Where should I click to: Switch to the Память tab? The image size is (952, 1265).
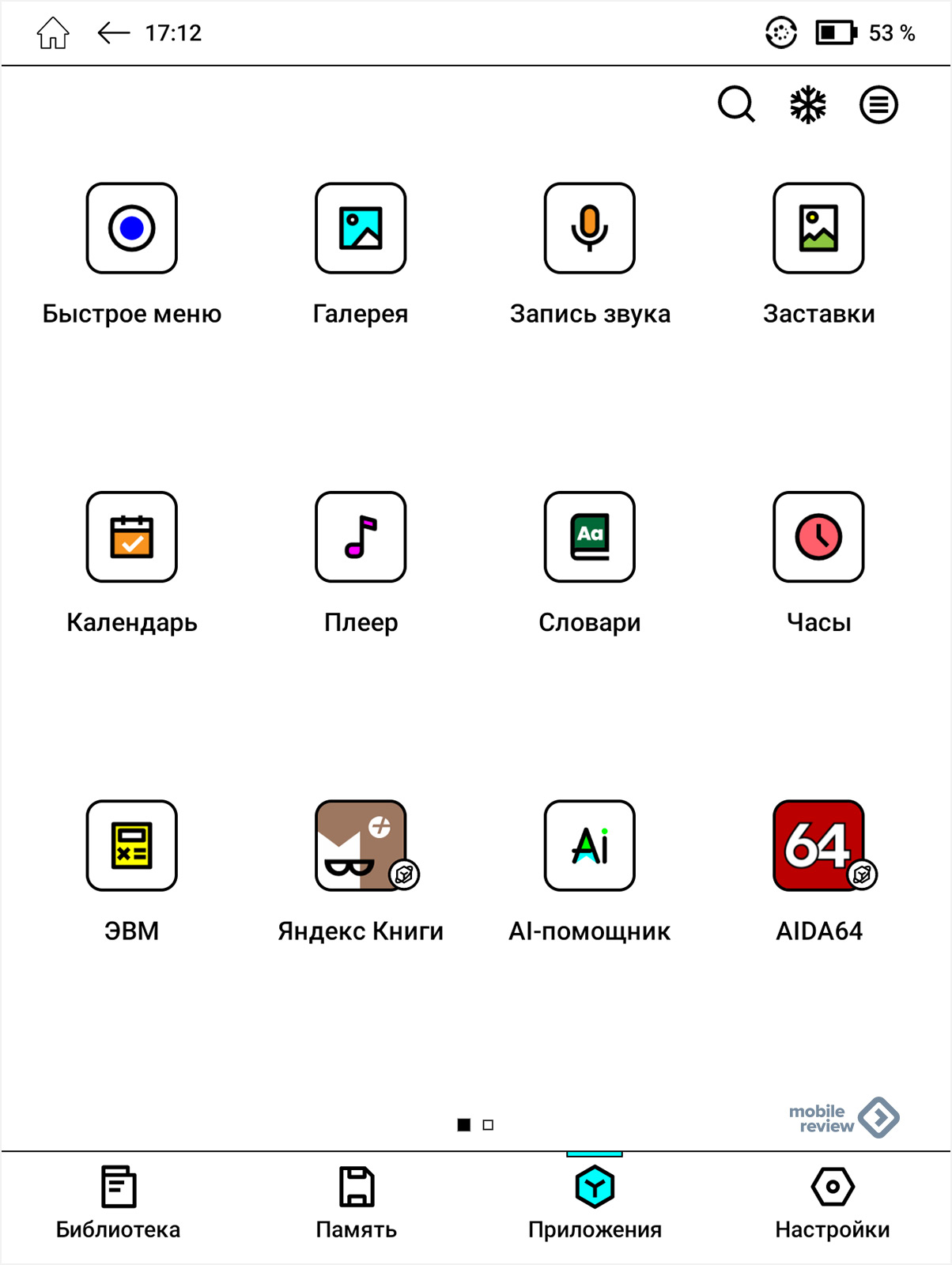click(x=357, y=1202)
